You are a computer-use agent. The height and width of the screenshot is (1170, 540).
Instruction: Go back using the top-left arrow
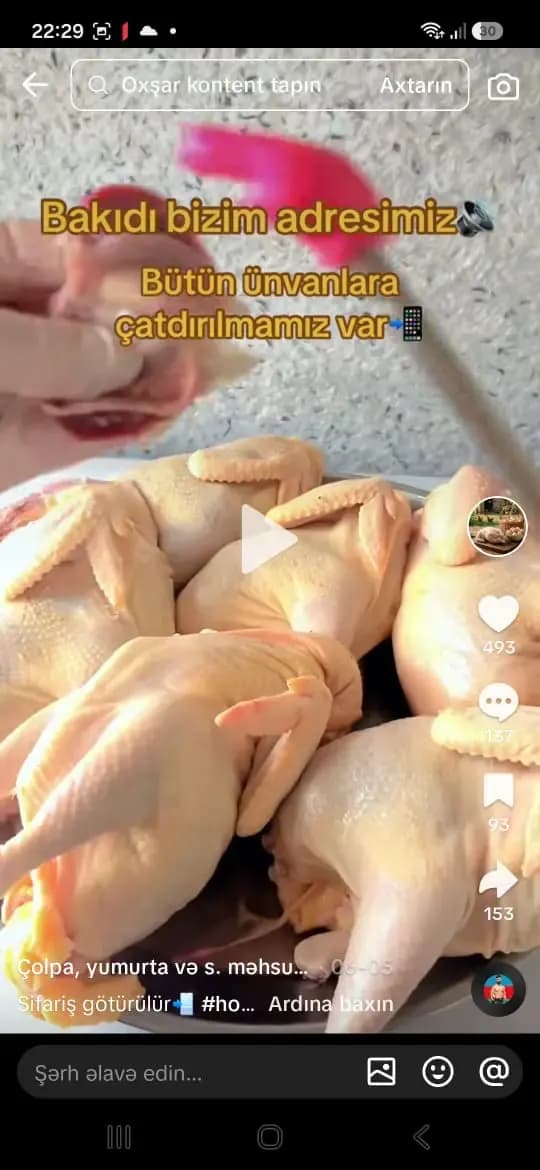pos(34,85)
